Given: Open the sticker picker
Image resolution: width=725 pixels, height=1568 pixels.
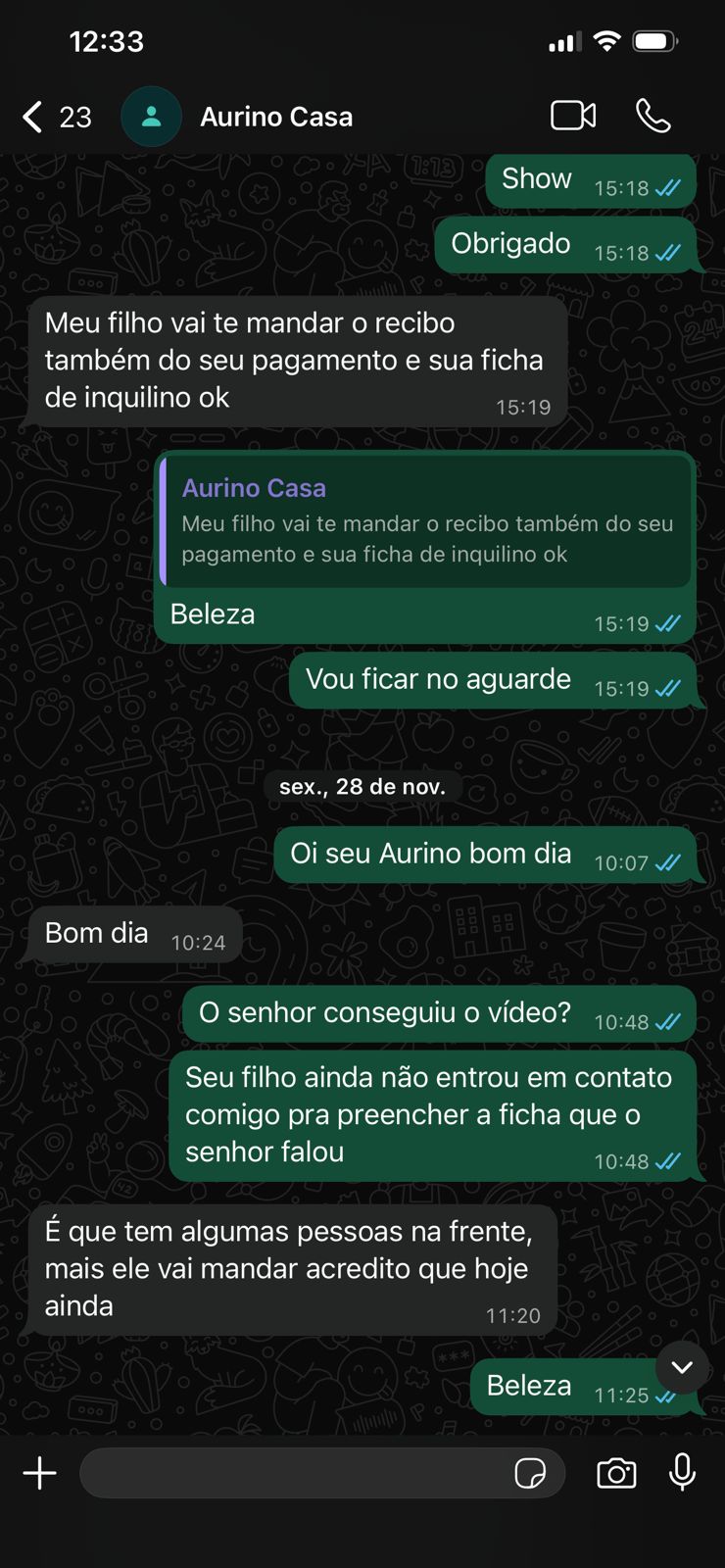Looking at the screenshot, I should click(x=530, y=1473).
